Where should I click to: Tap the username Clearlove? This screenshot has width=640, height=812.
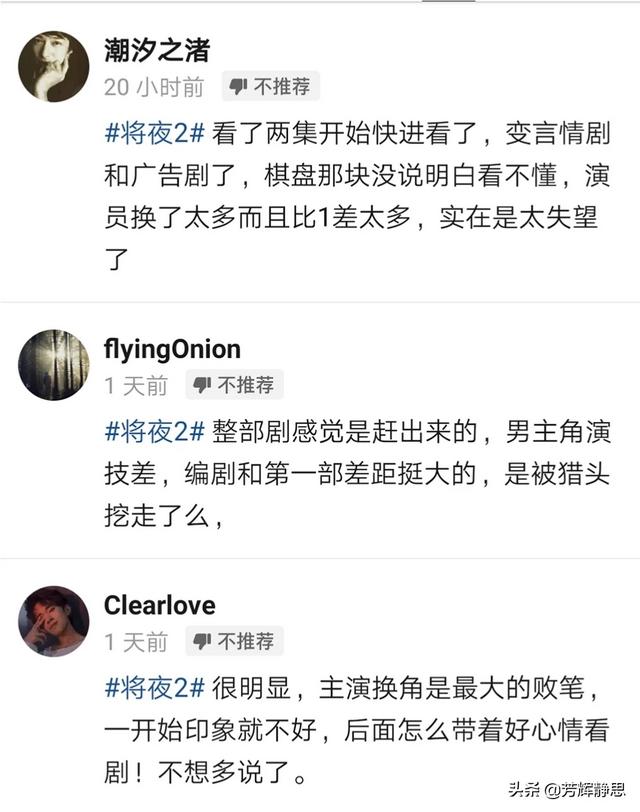[x=159, y=605]
